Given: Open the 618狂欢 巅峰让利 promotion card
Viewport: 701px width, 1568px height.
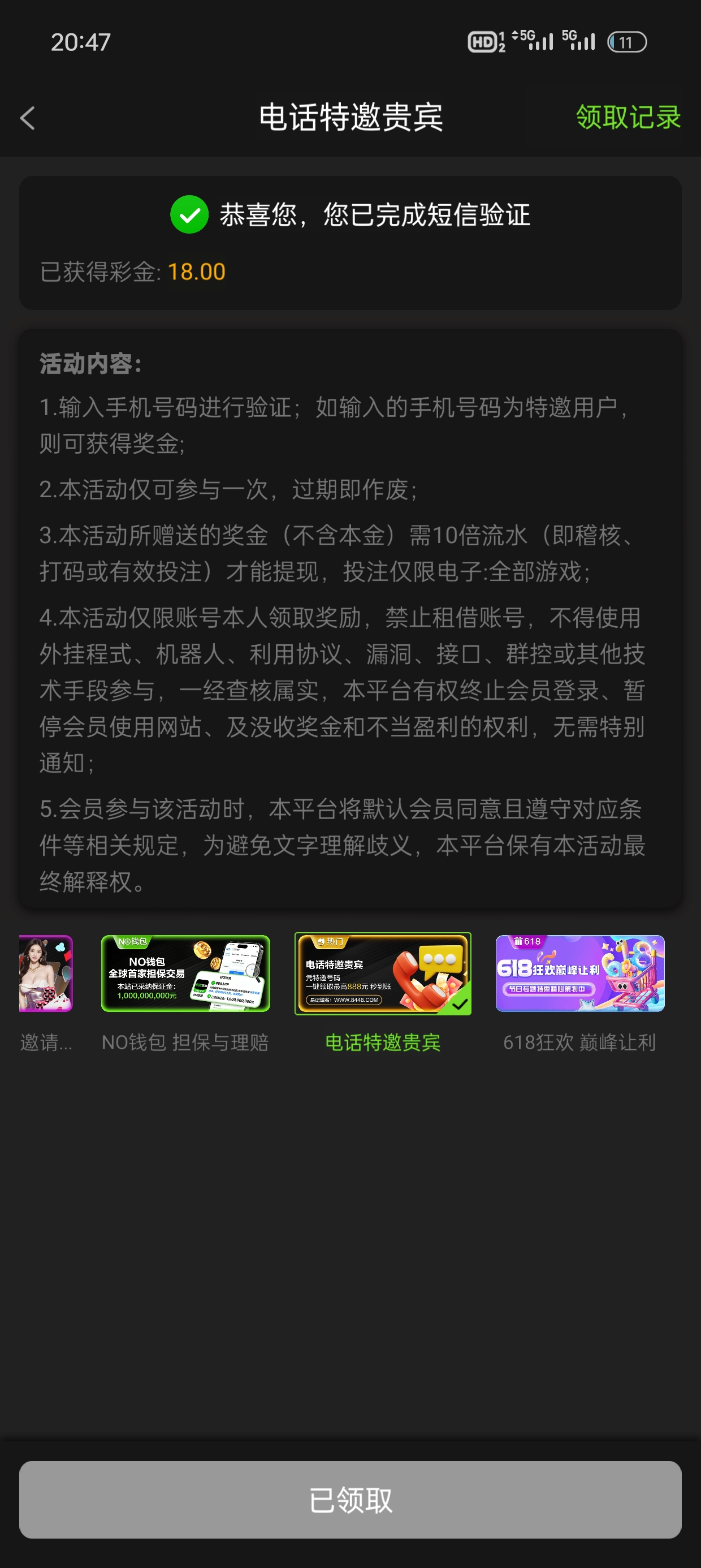Looking at the screenshot, I should 579,973.
